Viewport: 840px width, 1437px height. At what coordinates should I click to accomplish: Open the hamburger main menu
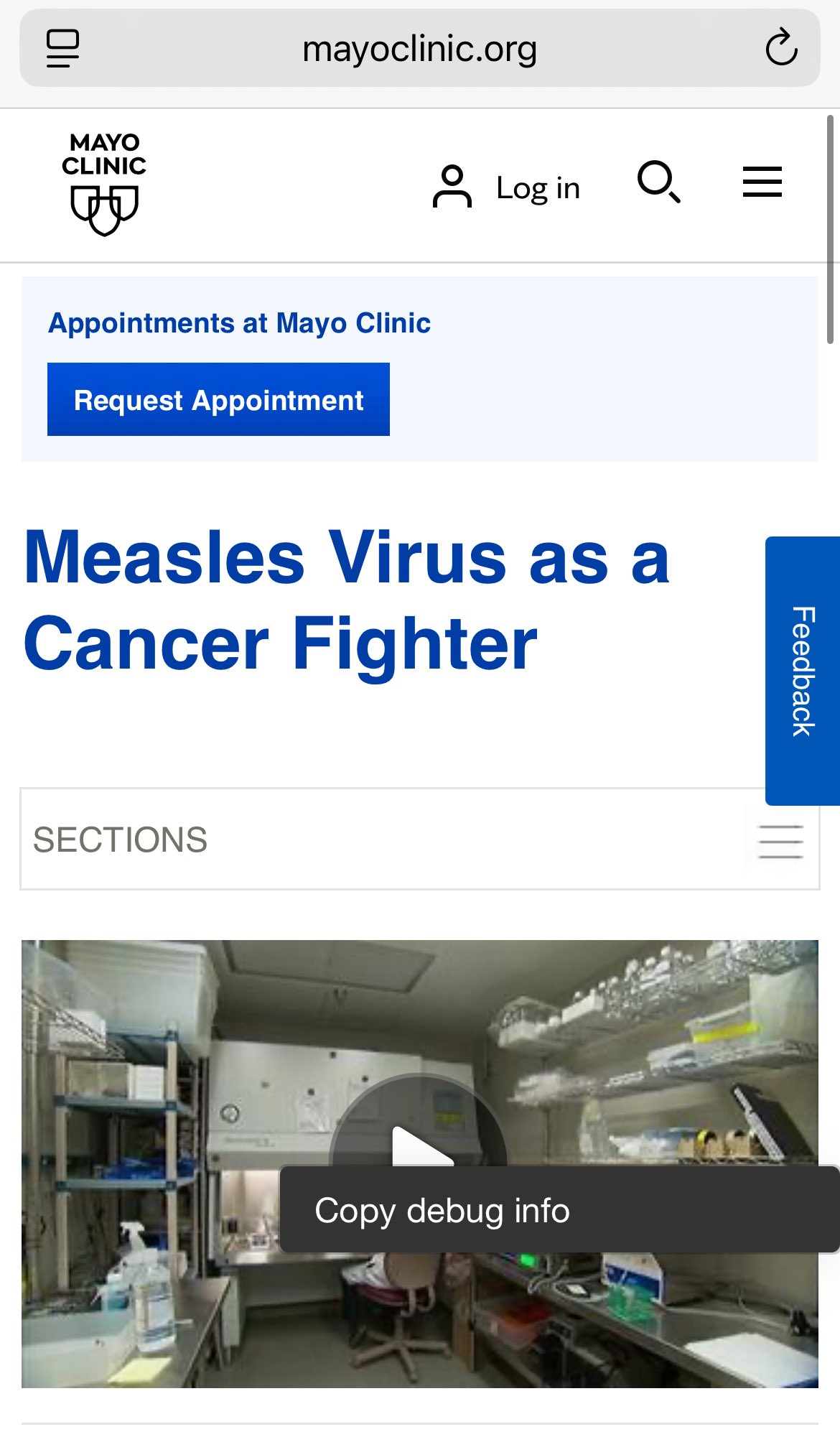coord(762,182)
